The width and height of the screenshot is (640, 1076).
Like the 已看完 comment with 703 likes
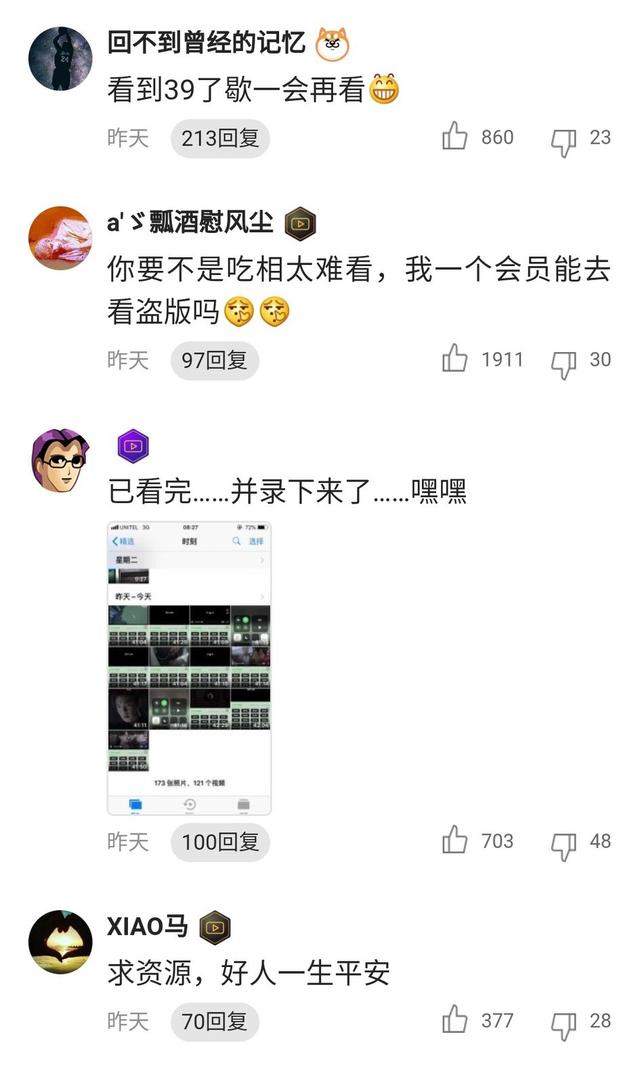click(456, 841)
